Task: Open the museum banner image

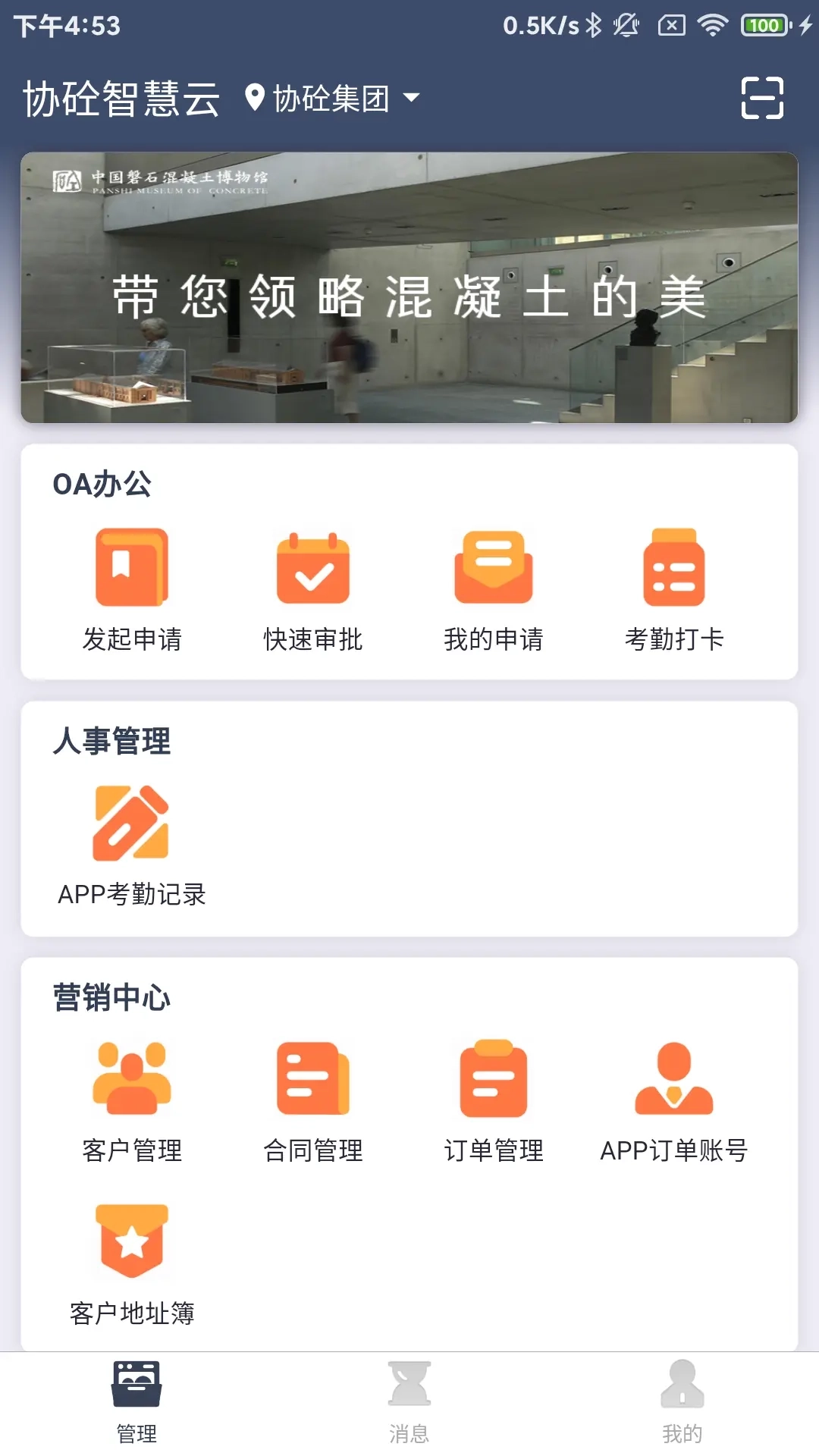Action: click(409, 290)
